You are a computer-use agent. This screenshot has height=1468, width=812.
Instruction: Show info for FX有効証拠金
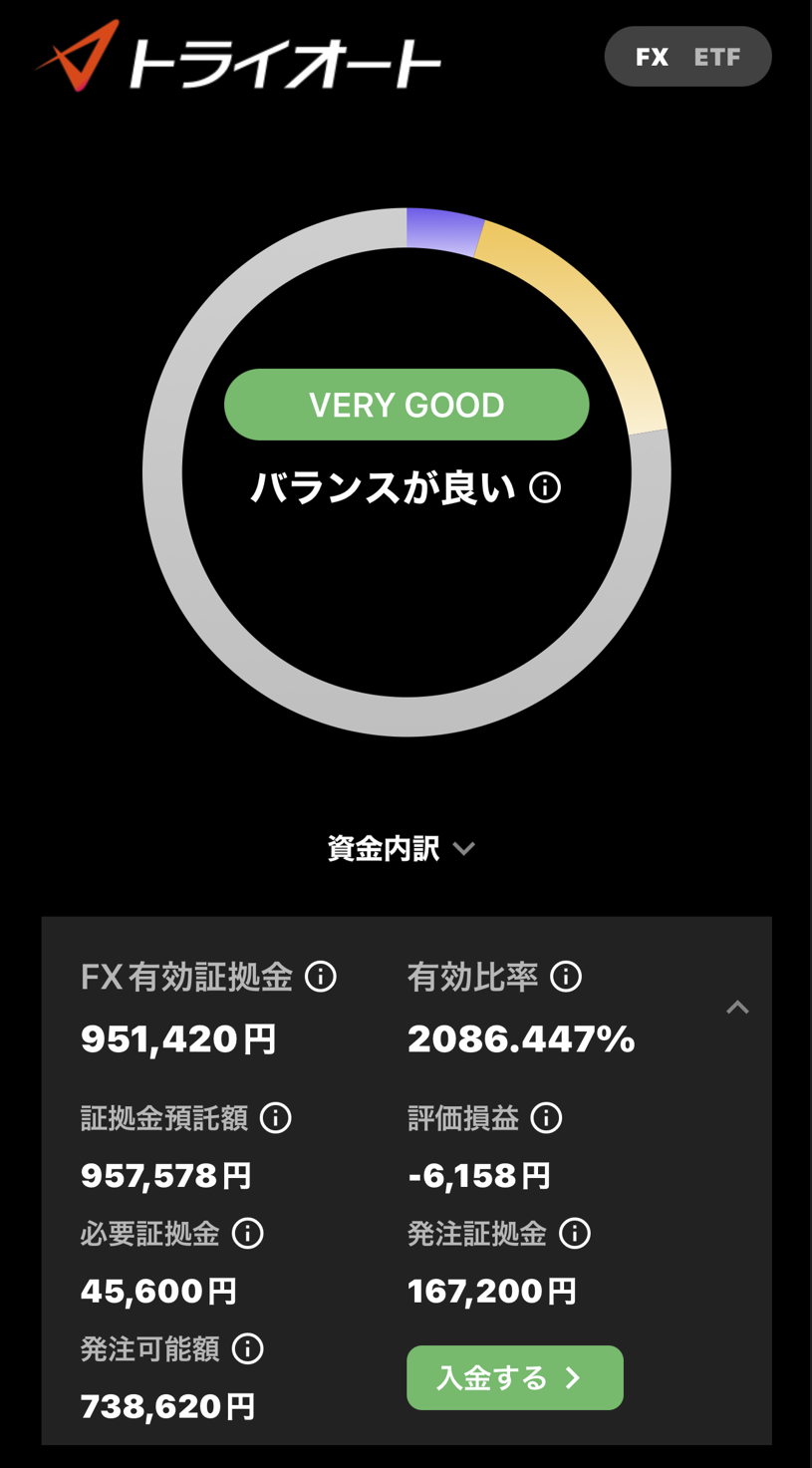tap(321, 977)
